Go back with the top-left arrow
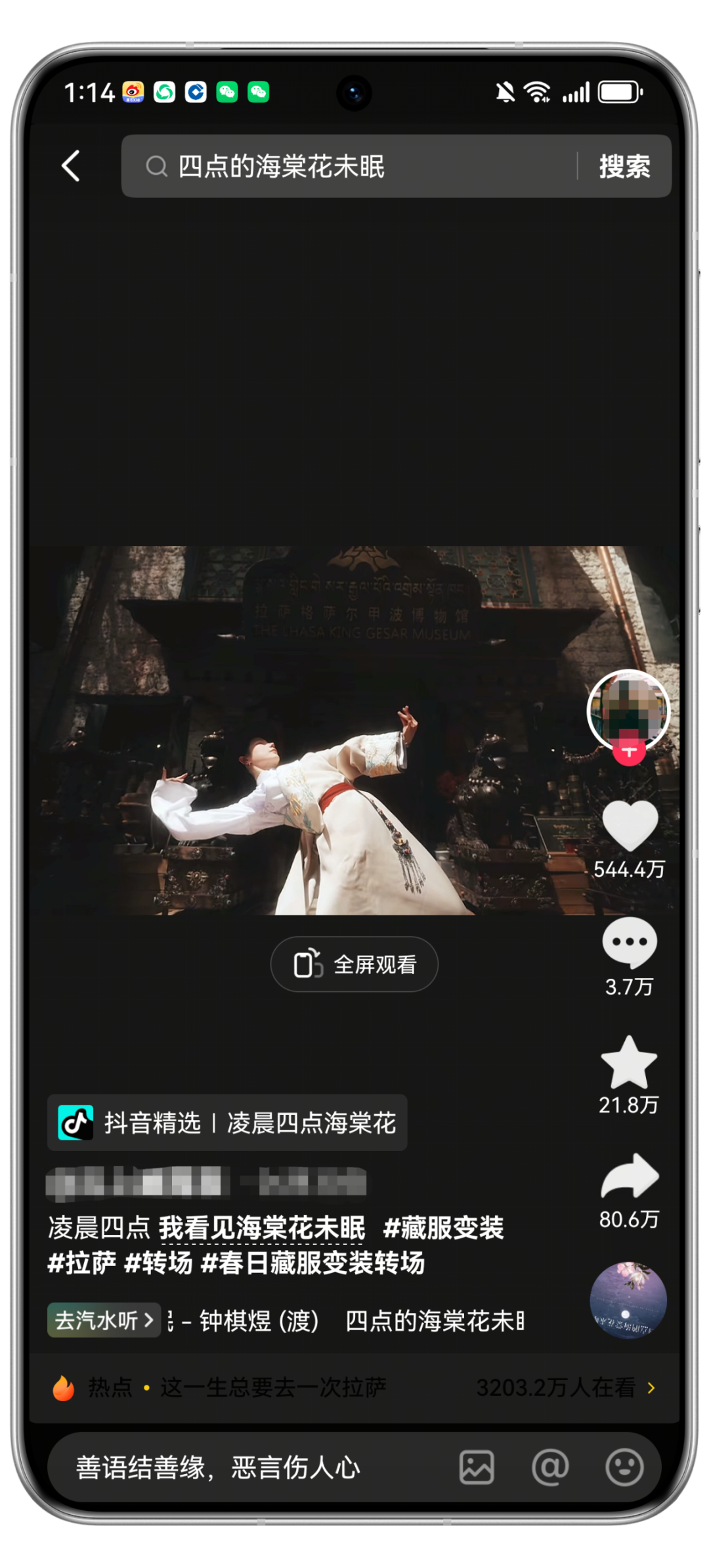Viewport: 709px width, 1568px height. click(71, 166)
